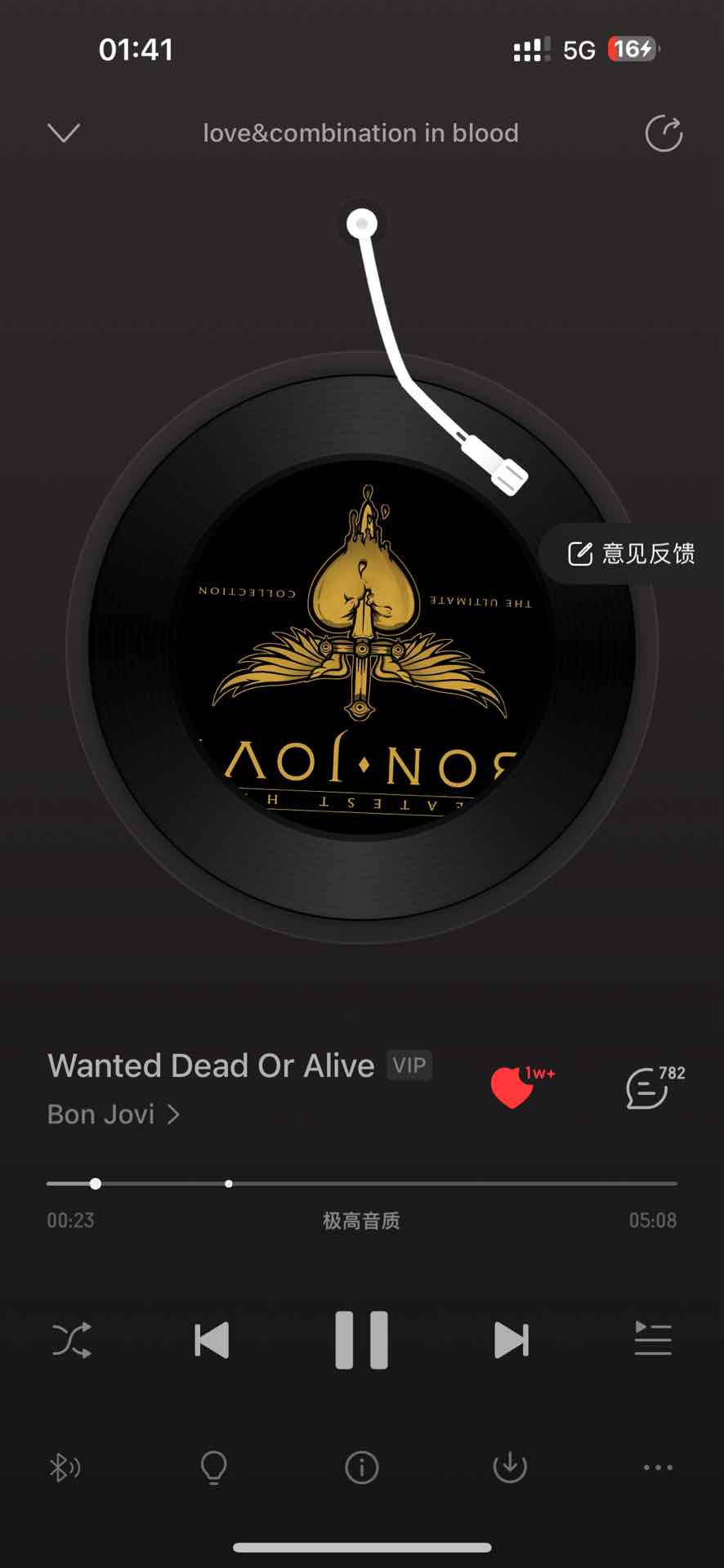The image size is (724, 1568).
Task: Open the 782 comments
Action: [648, 1088]
